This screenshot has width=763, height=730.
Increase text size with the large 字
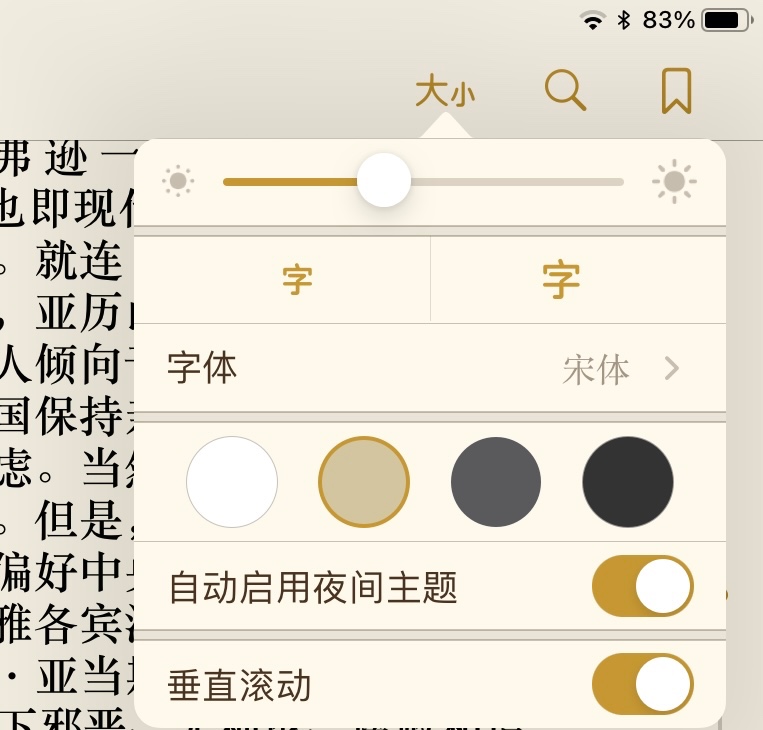click(x=561, y=280)
